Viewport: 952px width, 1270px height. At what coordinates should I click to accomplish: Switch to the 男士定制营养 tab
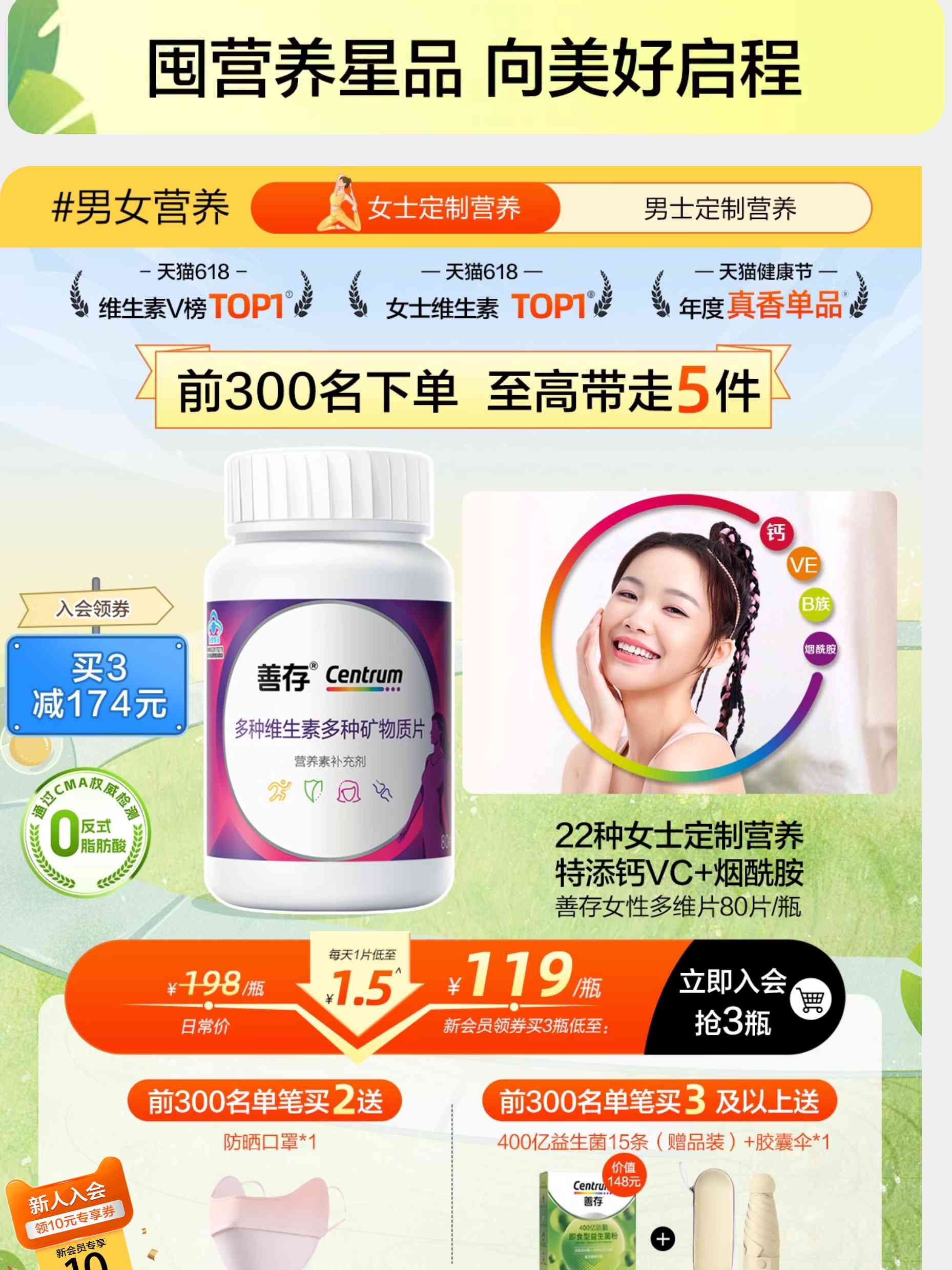point(719,209)
